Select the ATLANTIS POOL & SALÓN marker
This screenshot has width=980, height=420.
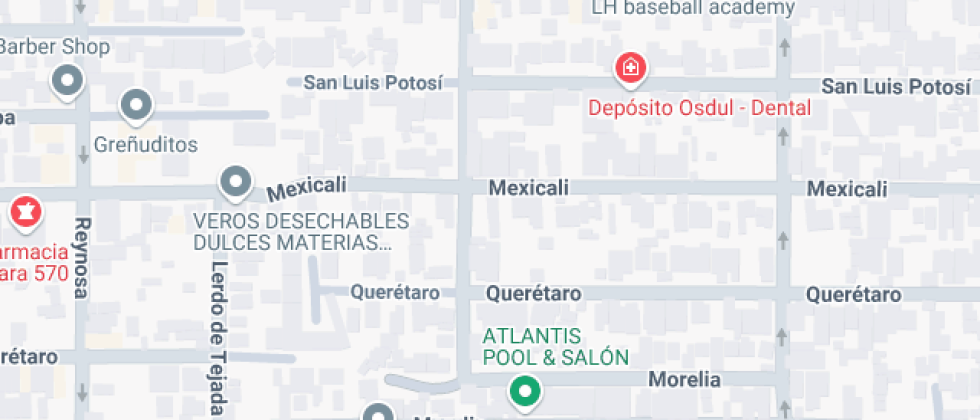click(x=522, y=391)
